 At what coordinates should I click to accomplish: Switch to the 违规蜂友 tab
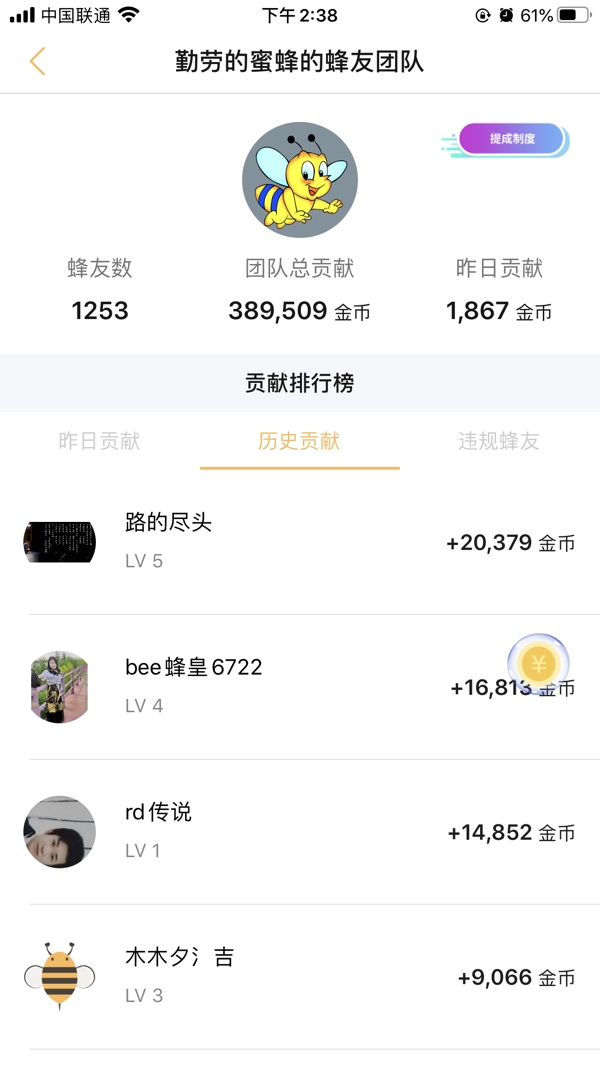[x=499, y=441]
